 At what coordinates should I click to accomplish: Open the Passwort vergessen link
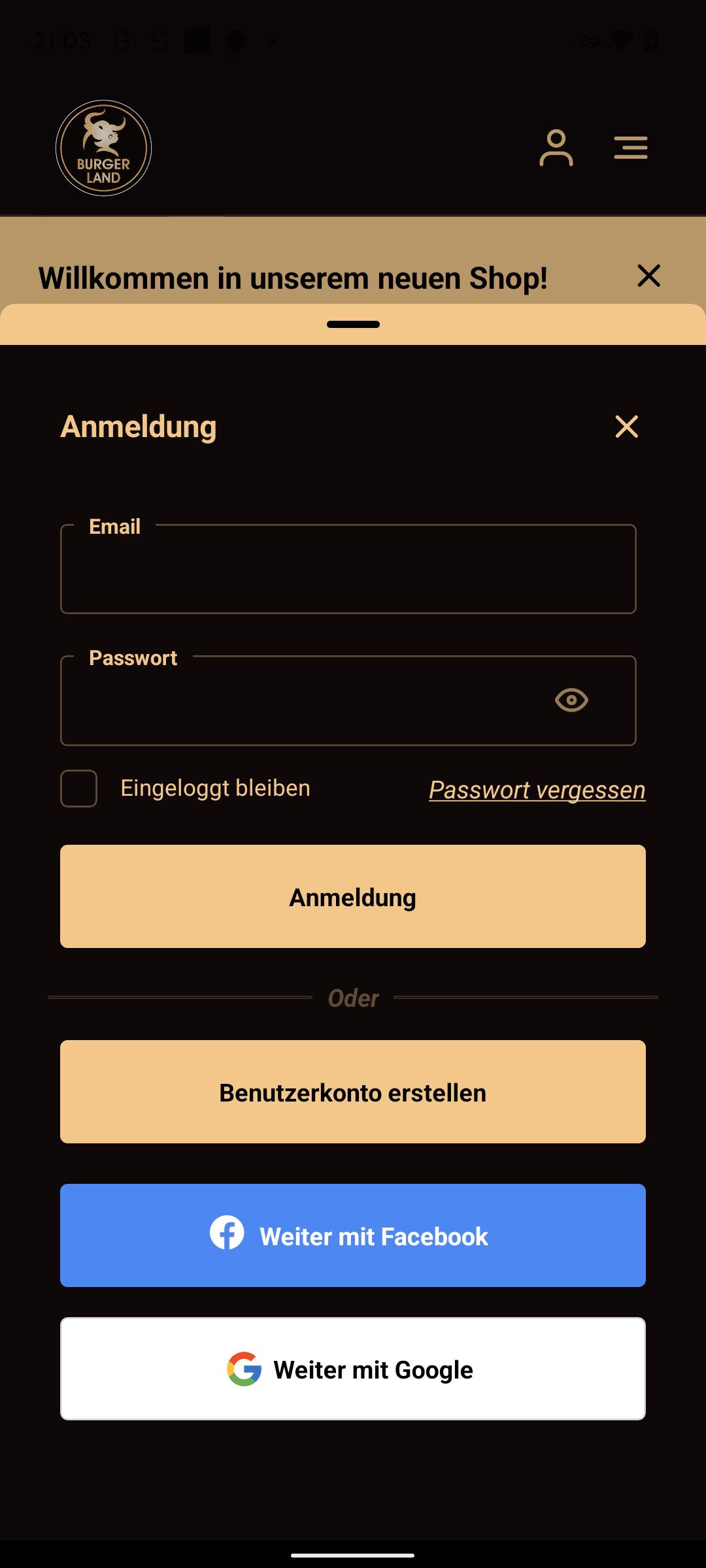coord(537,790)
